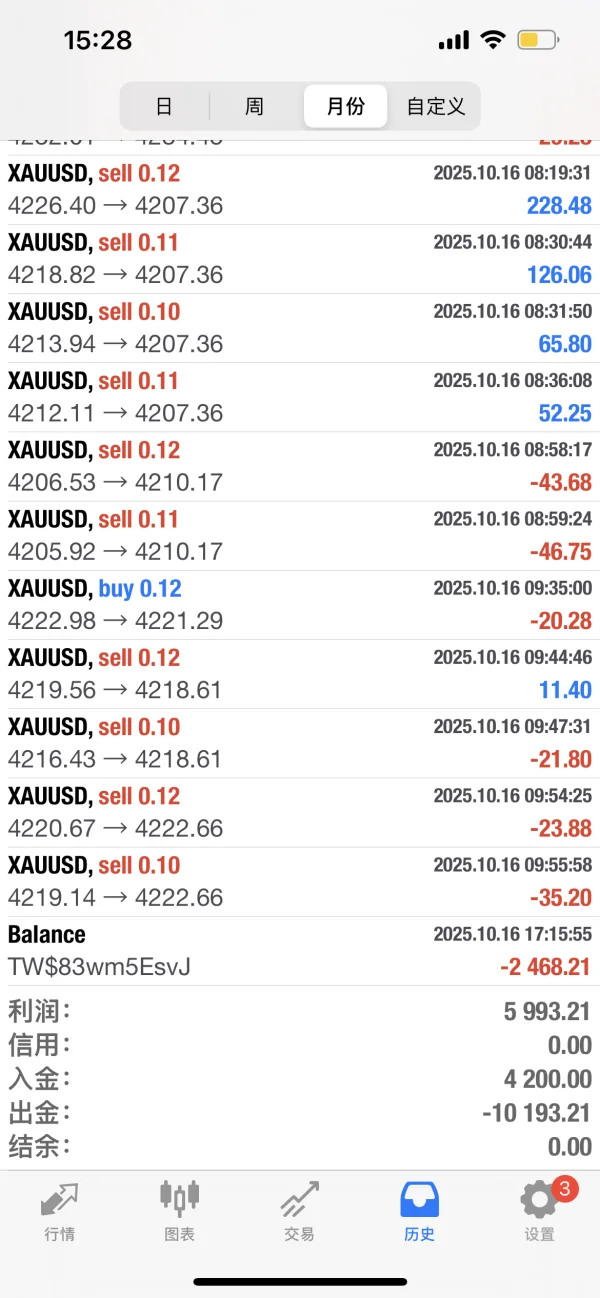
Task: Open the Balance entry TW$83wm5EsvJ
Action: (x=300, y=950)
